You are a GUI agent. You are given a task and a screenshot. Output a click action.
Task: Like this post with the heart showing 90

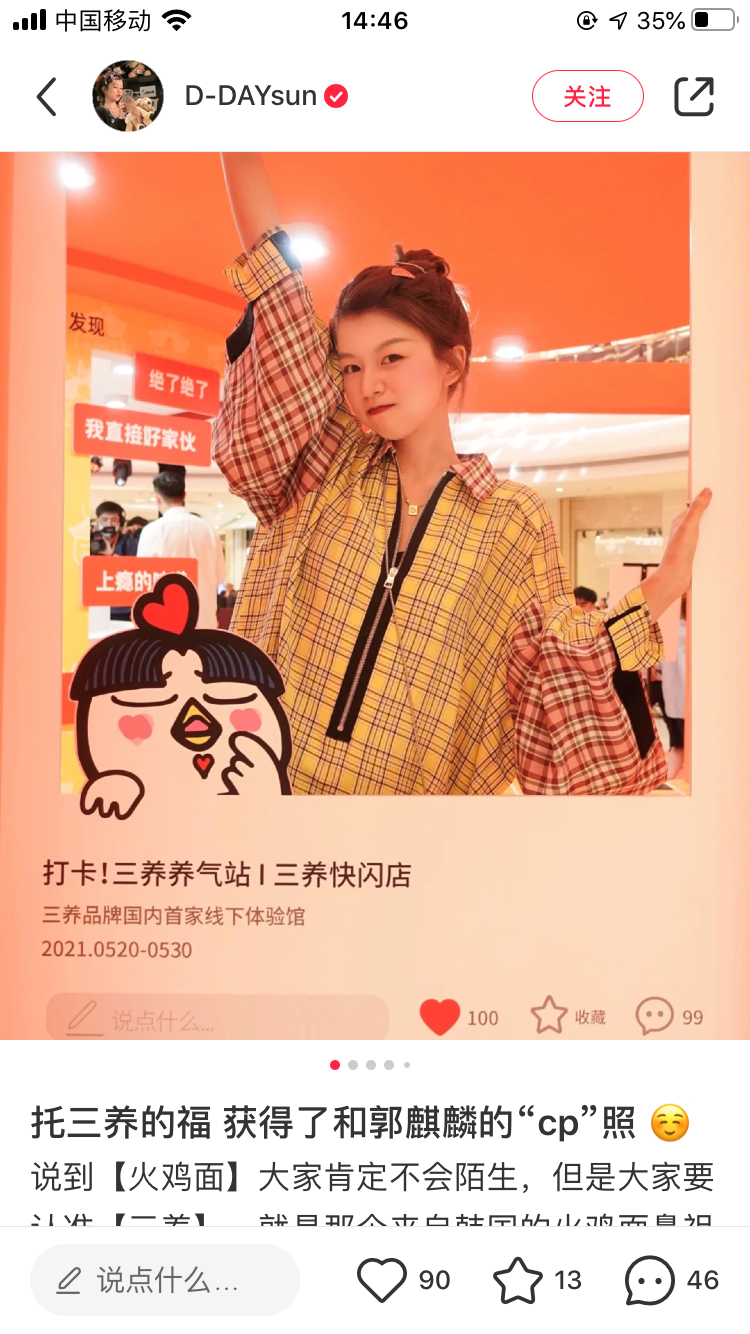point(382,1280)
